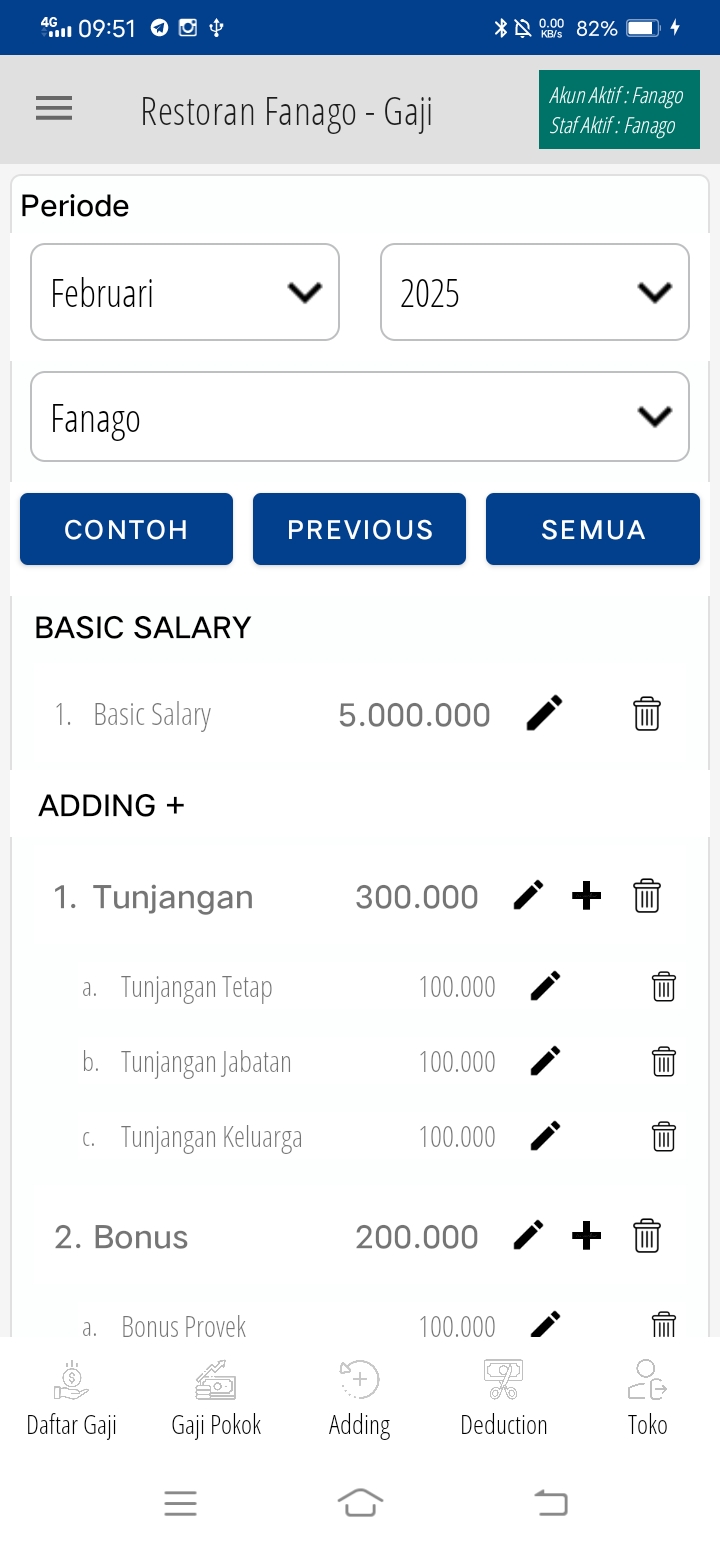Edit the Basic Salary amount
The image size is (720, 1544).
(544, 714)
